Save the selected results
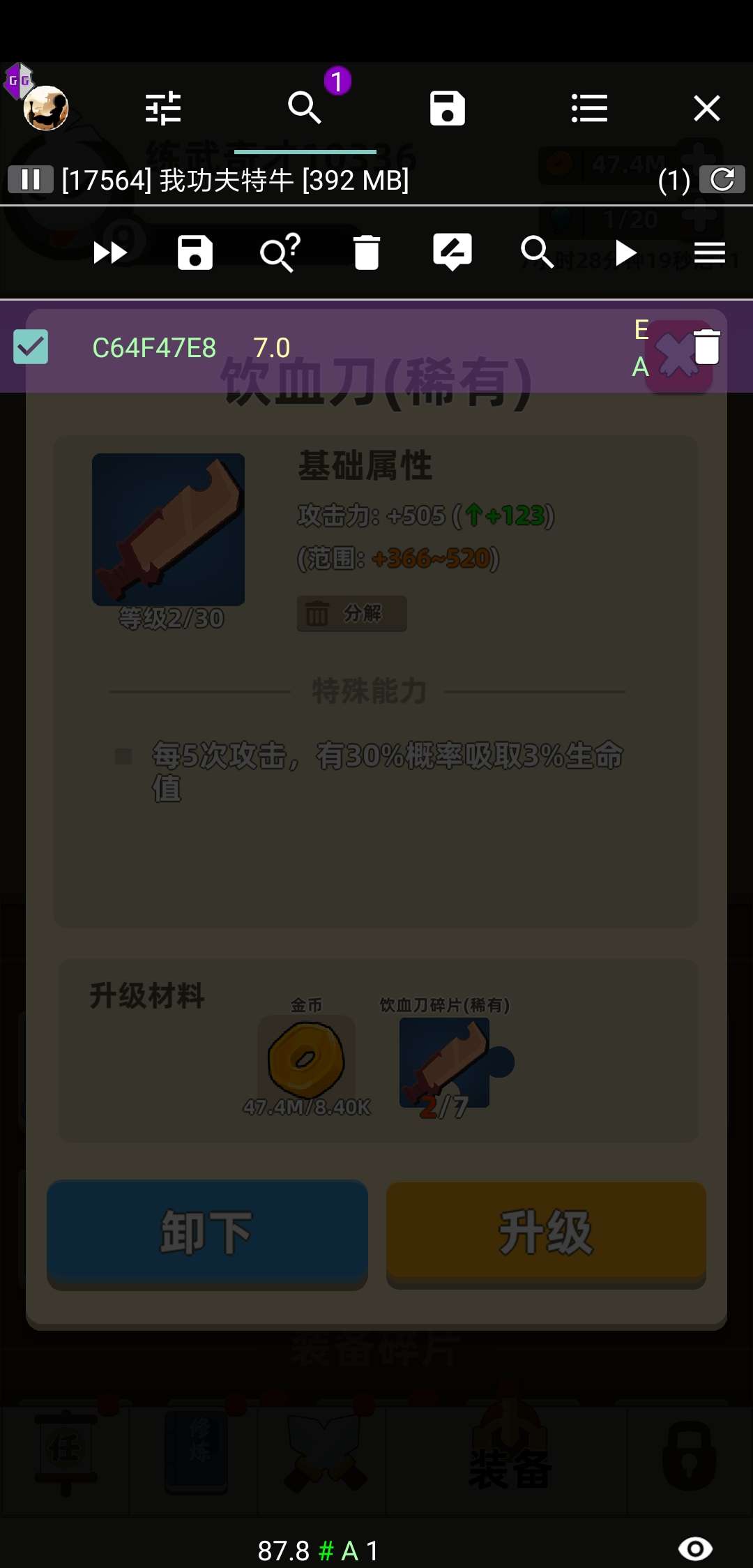Image resolution: width=753 pixels, height=1568 pixels. pos(195,252)
